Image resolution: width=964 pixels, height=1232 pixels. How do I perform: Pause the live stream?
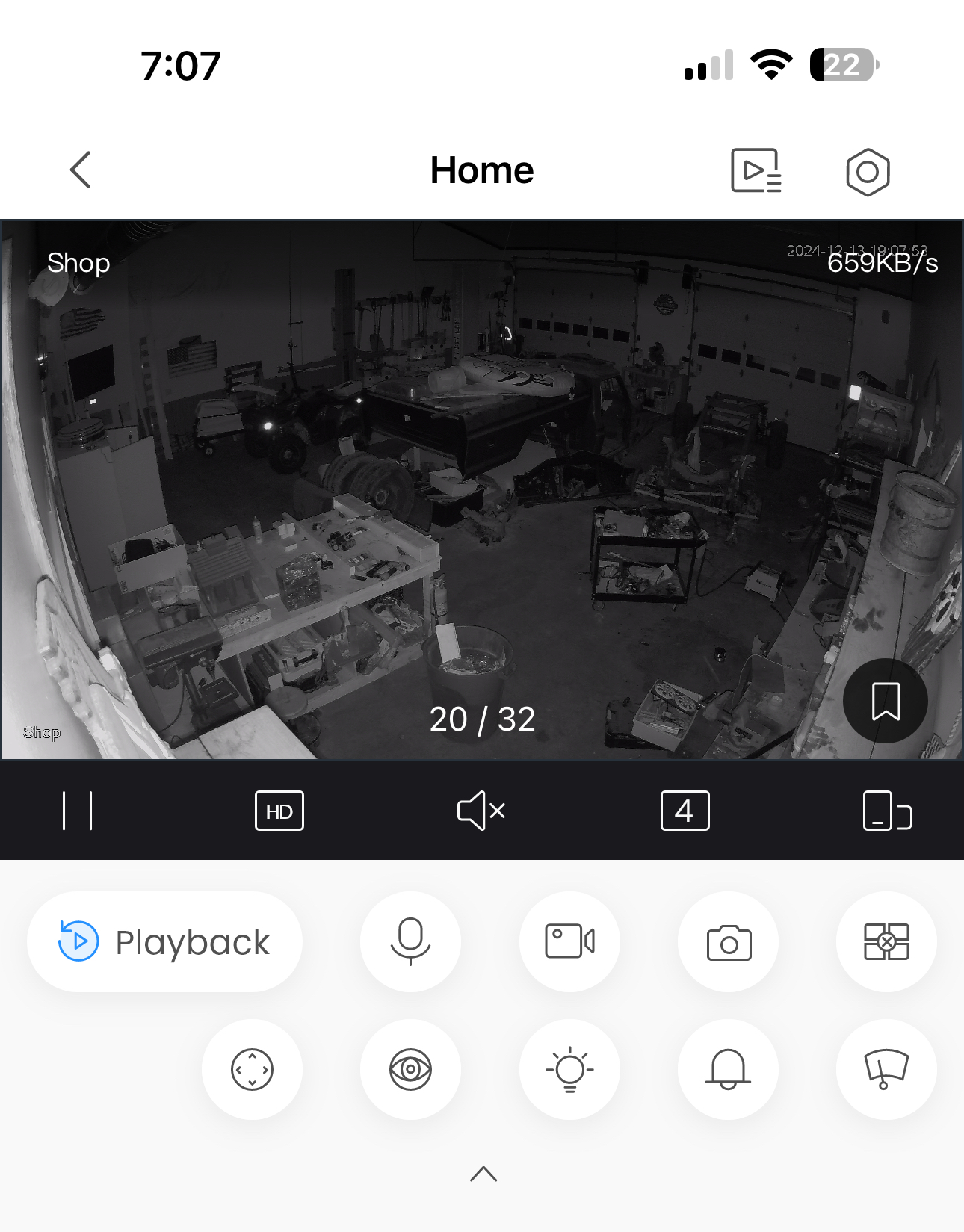[78, 811]
